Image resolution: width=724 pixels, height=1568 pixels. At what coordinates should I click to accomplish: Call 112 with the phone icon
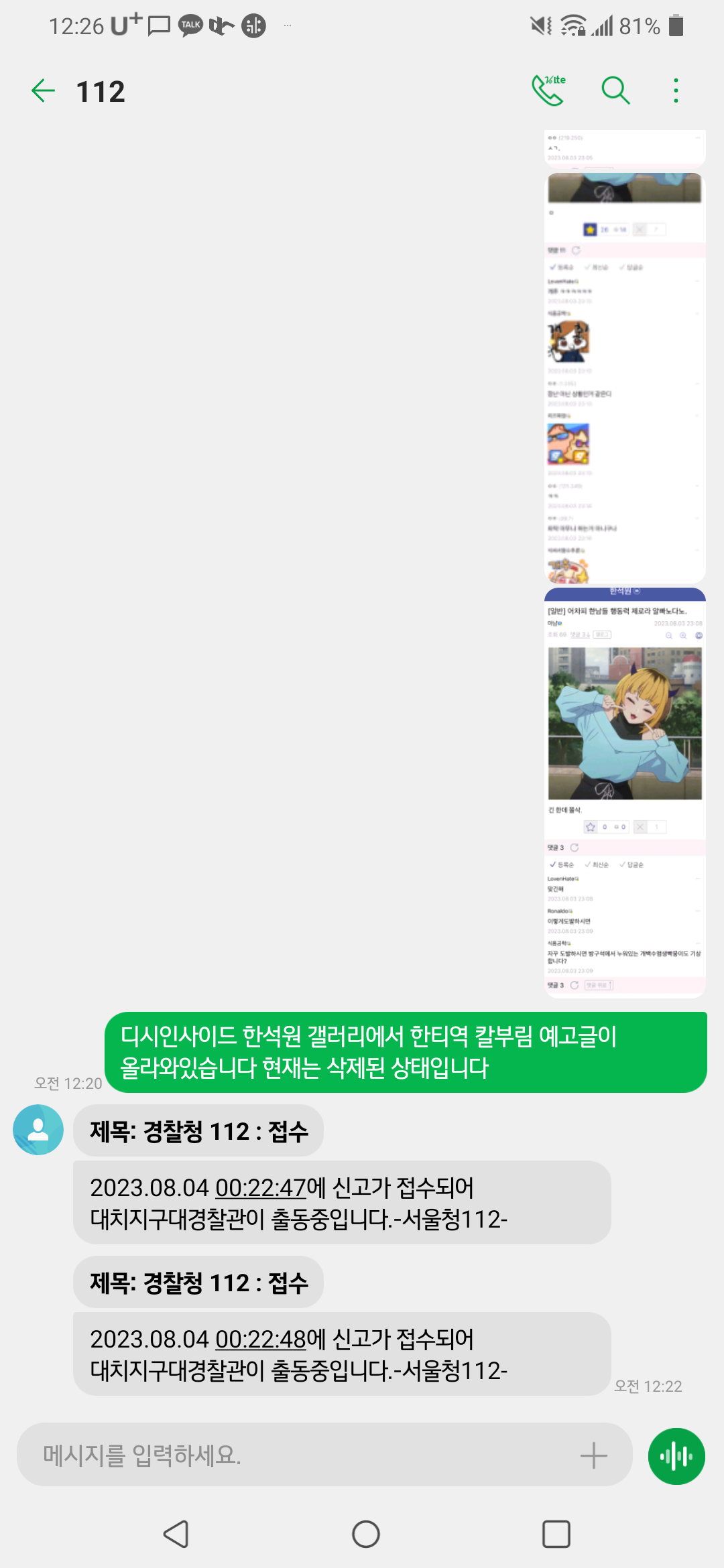click(x=548, y=90)
